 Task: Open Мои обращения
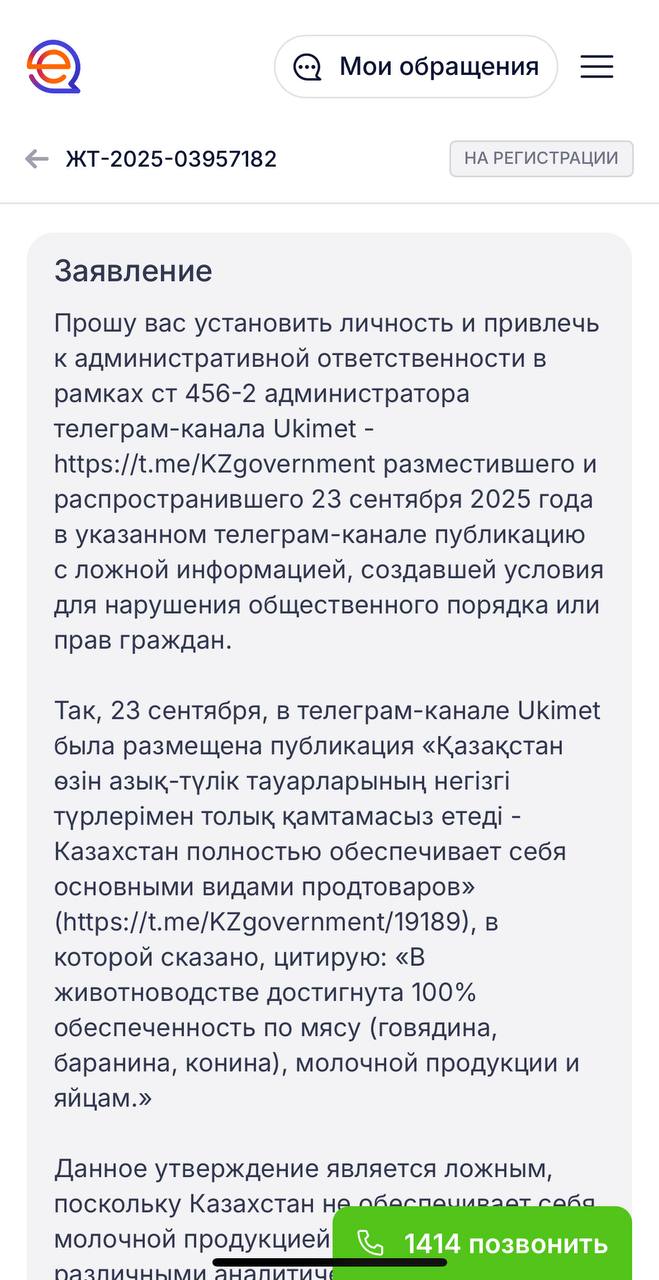(x=416, y=67)
